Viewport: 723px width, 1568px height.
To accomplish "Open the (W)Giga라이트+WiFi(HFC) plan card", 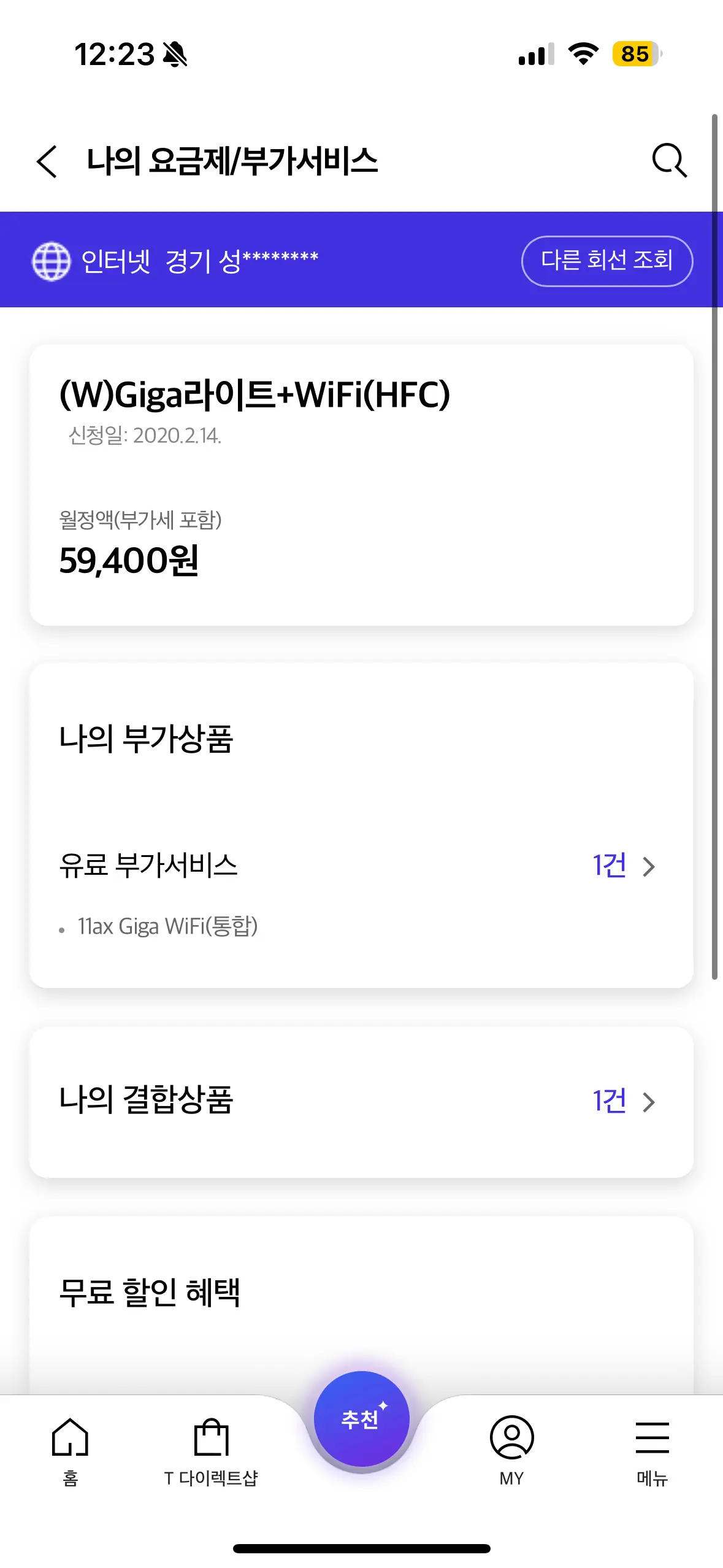I will (x=361, y=485).
